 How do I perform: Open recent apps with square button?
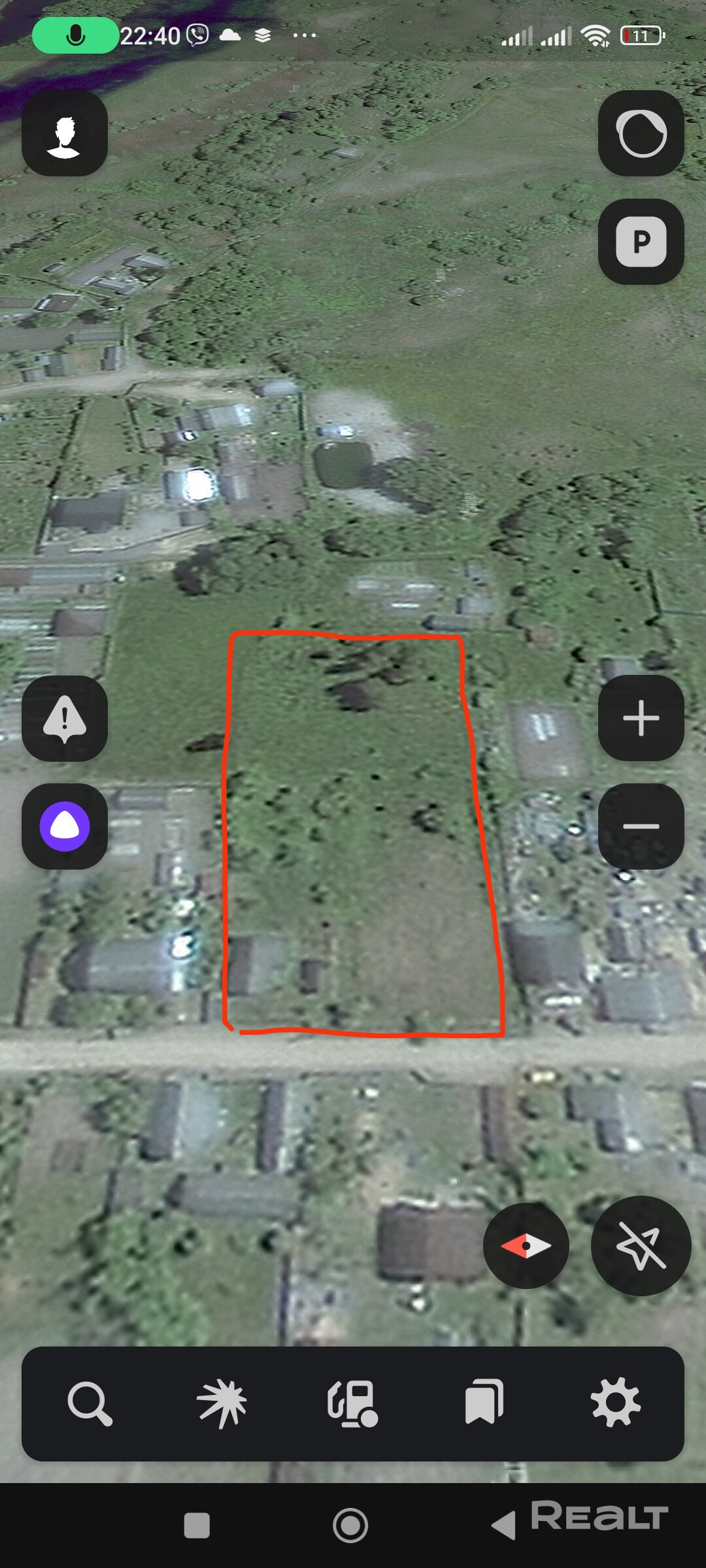click(x=197, y=1526)
